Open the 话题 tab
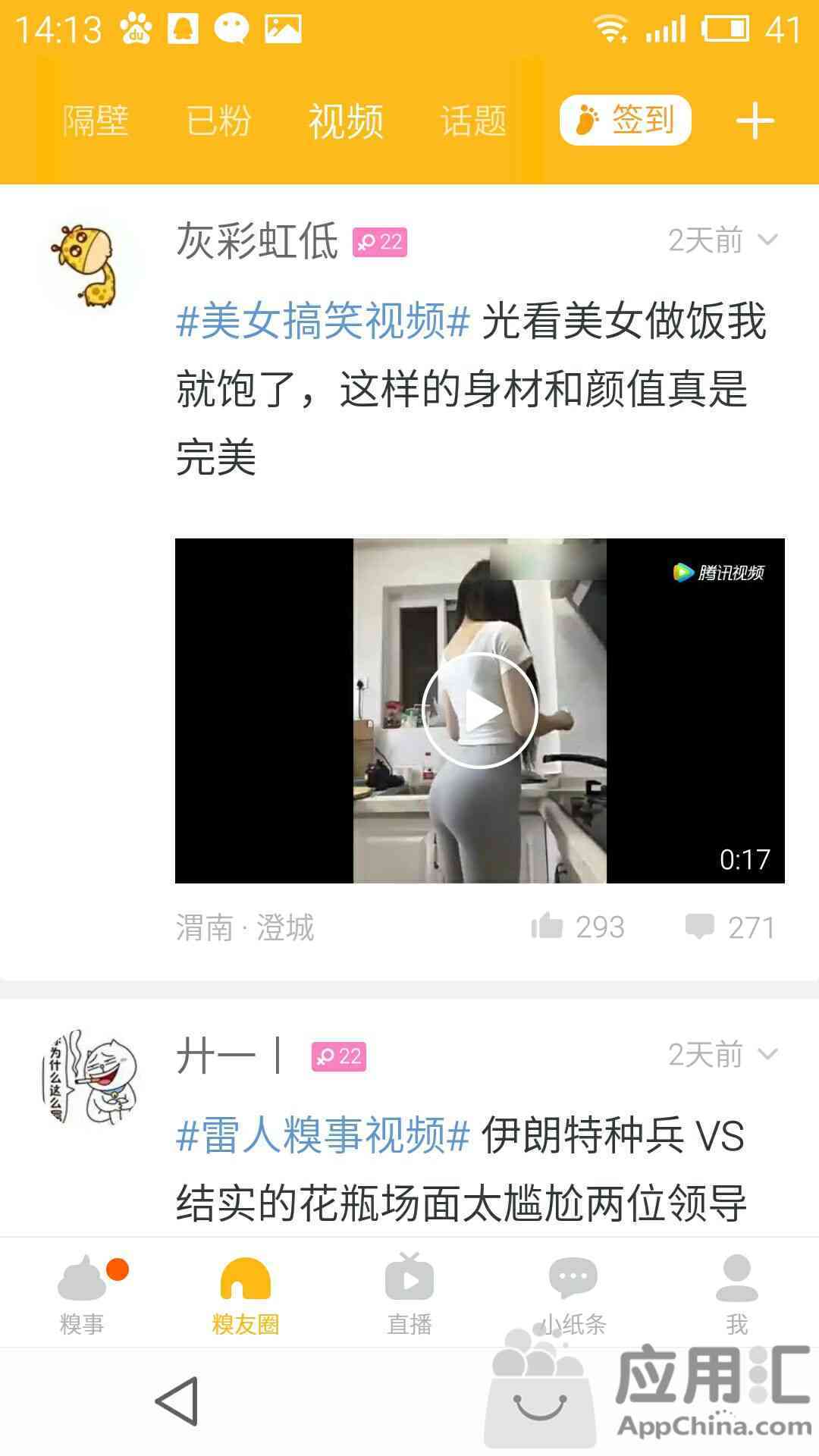 pos(473,121)
